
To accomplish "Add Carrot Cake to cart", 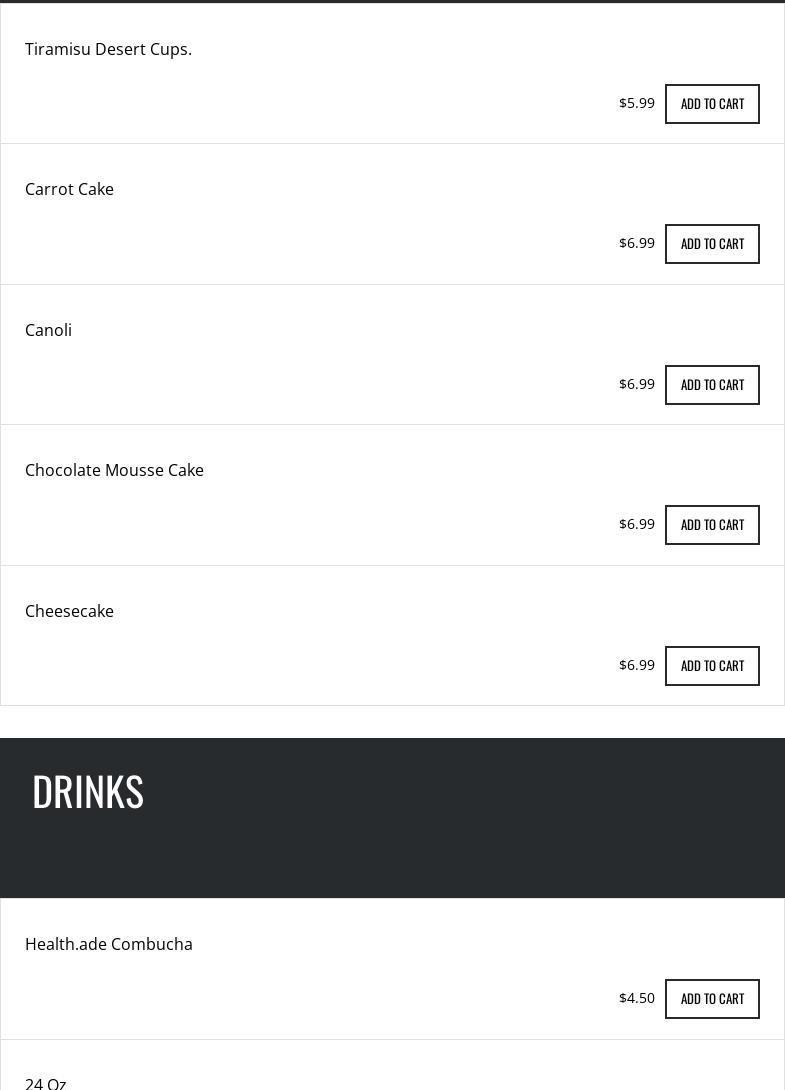I will click(712, 244).
